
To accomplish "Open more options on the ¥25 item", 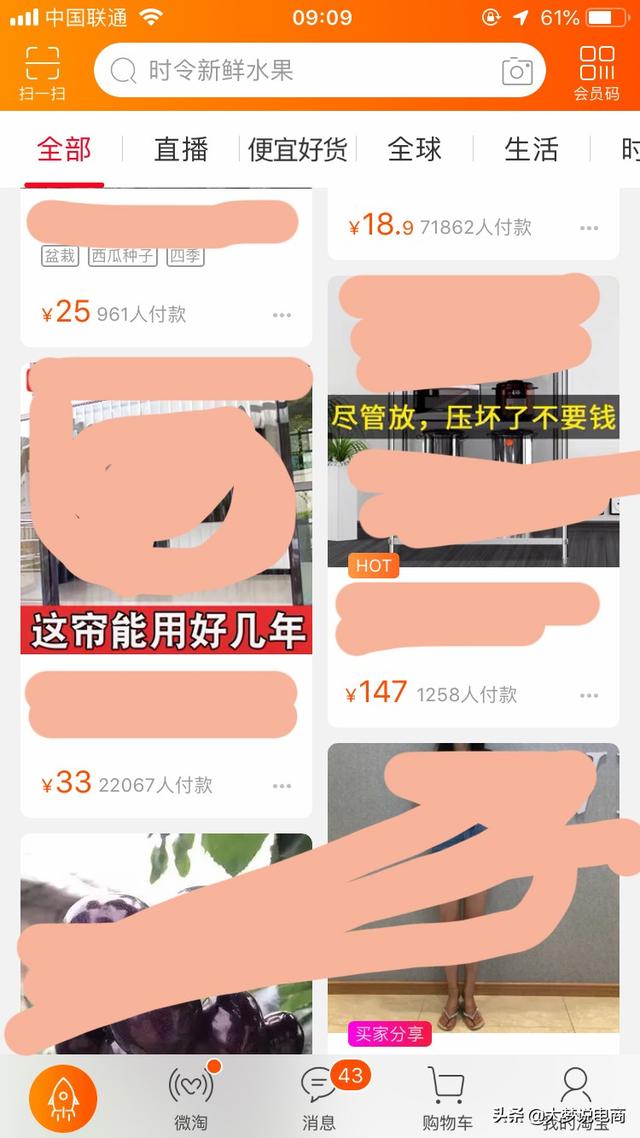I will pos(282,314).
